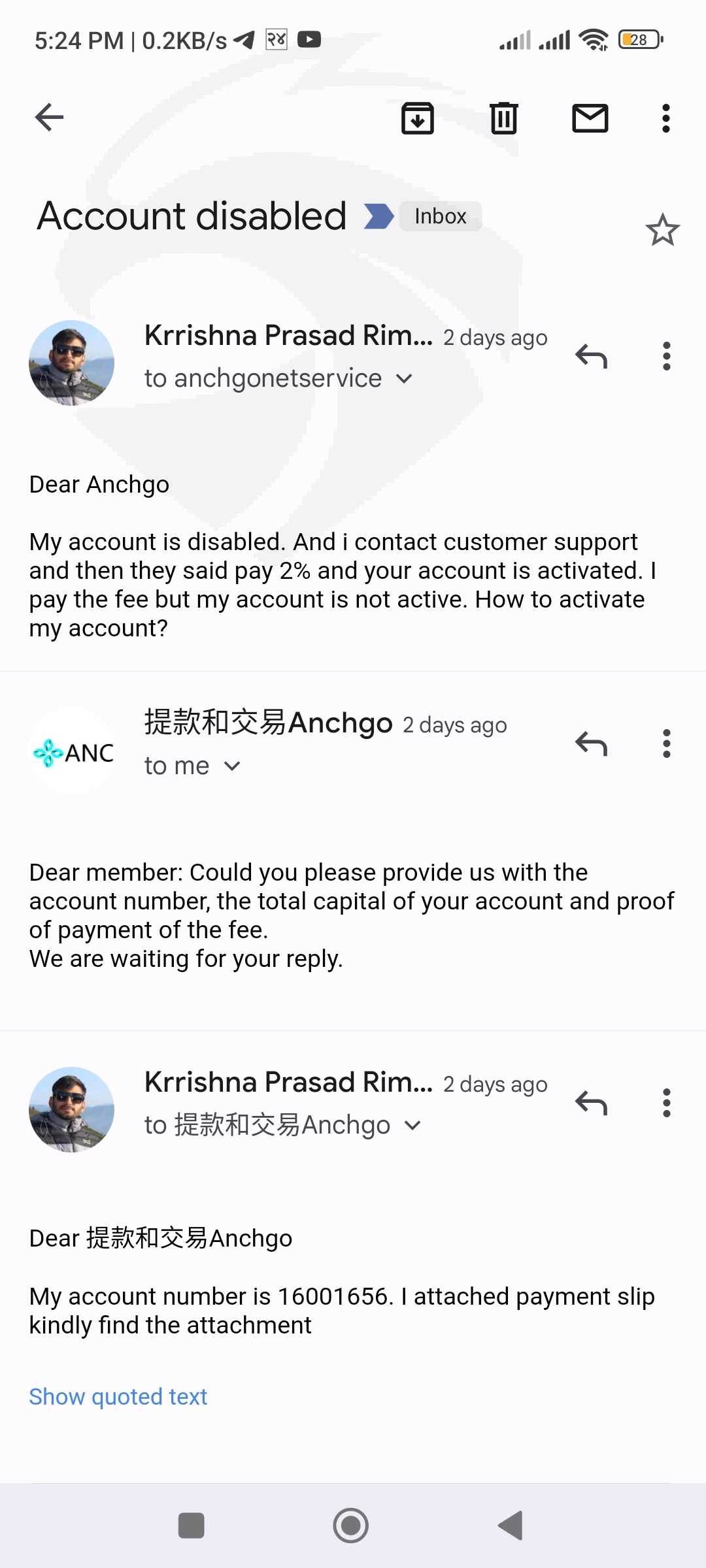Mark this conversation as unread
Viewport: 706px width, 1568px height.
tap(590, 118)
